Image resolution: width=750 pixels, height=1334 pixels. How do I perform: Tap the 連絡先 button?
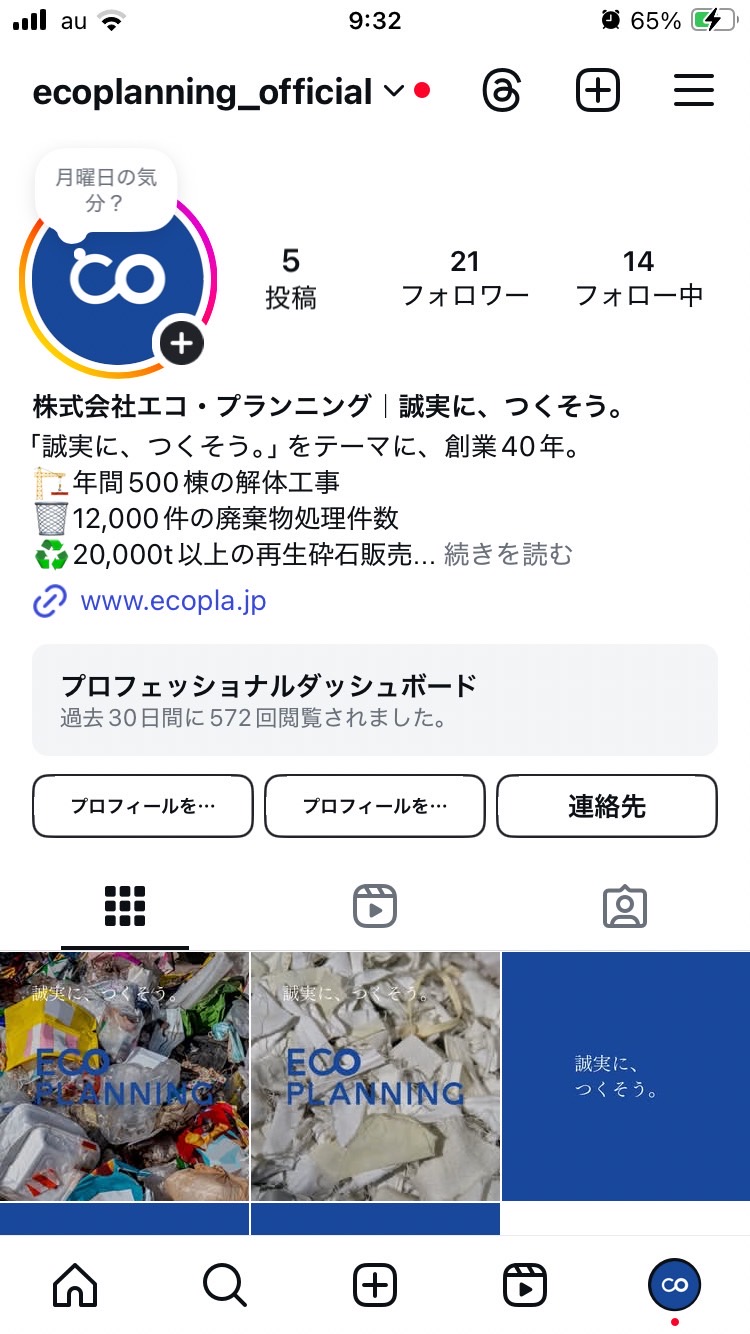(607, 806)
